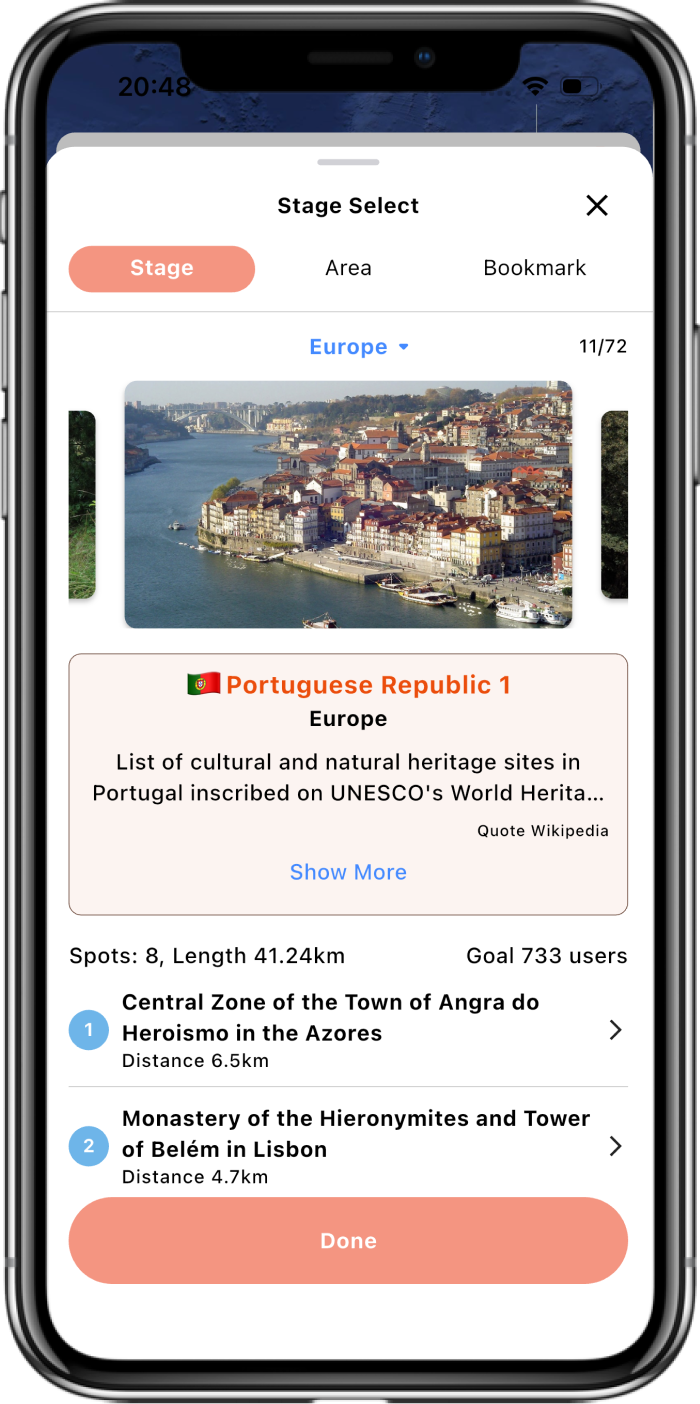Open Central Zone of Angra do Heroismo spot
Viewport: 700px width, 1404px height.
348,1030
